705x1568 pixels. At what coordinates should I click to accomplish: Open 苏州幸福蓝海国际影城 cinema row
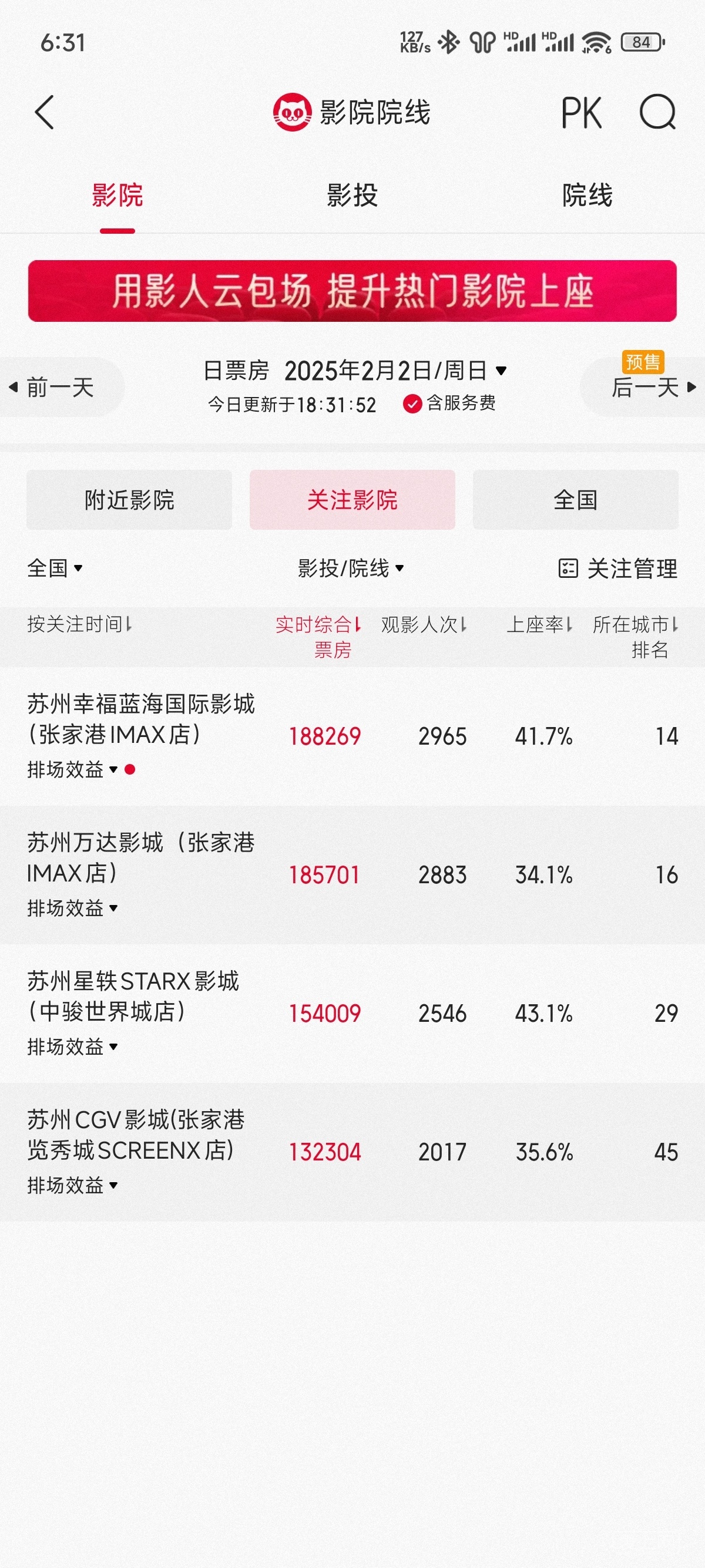pos(141,719)
